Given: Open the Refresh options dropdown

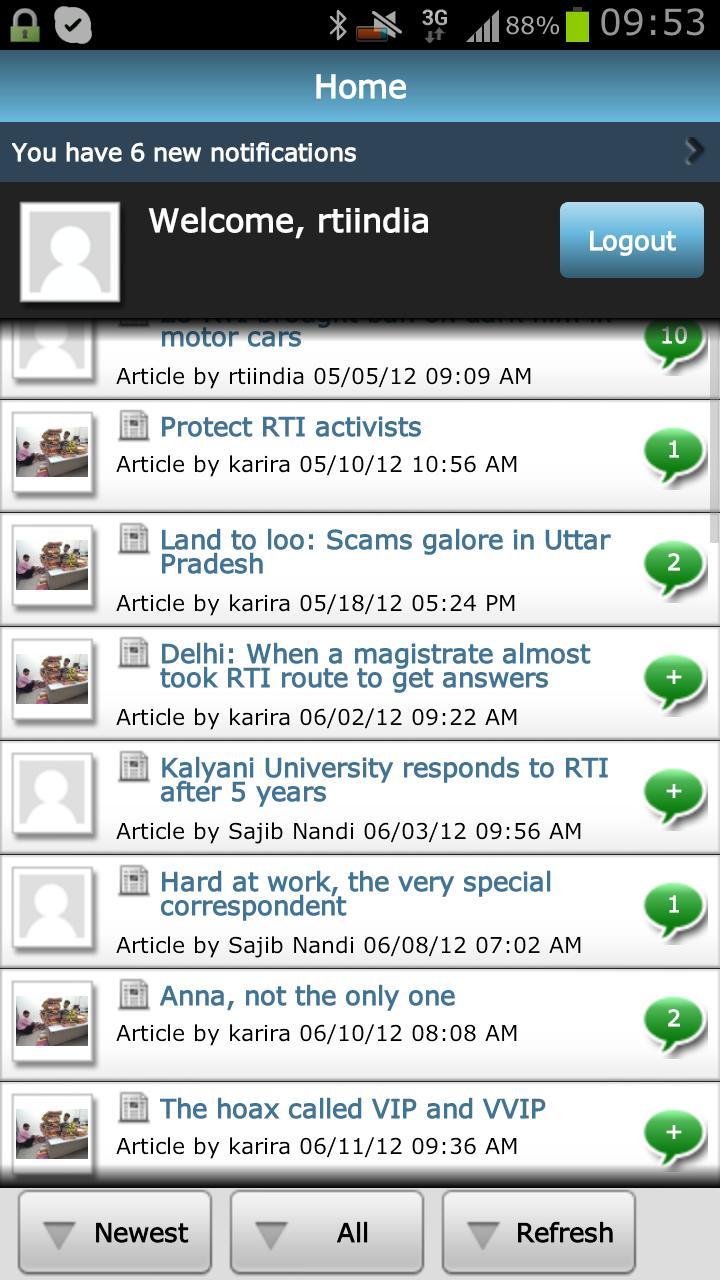Looking at the screenshot, I should coord(539,1232).
